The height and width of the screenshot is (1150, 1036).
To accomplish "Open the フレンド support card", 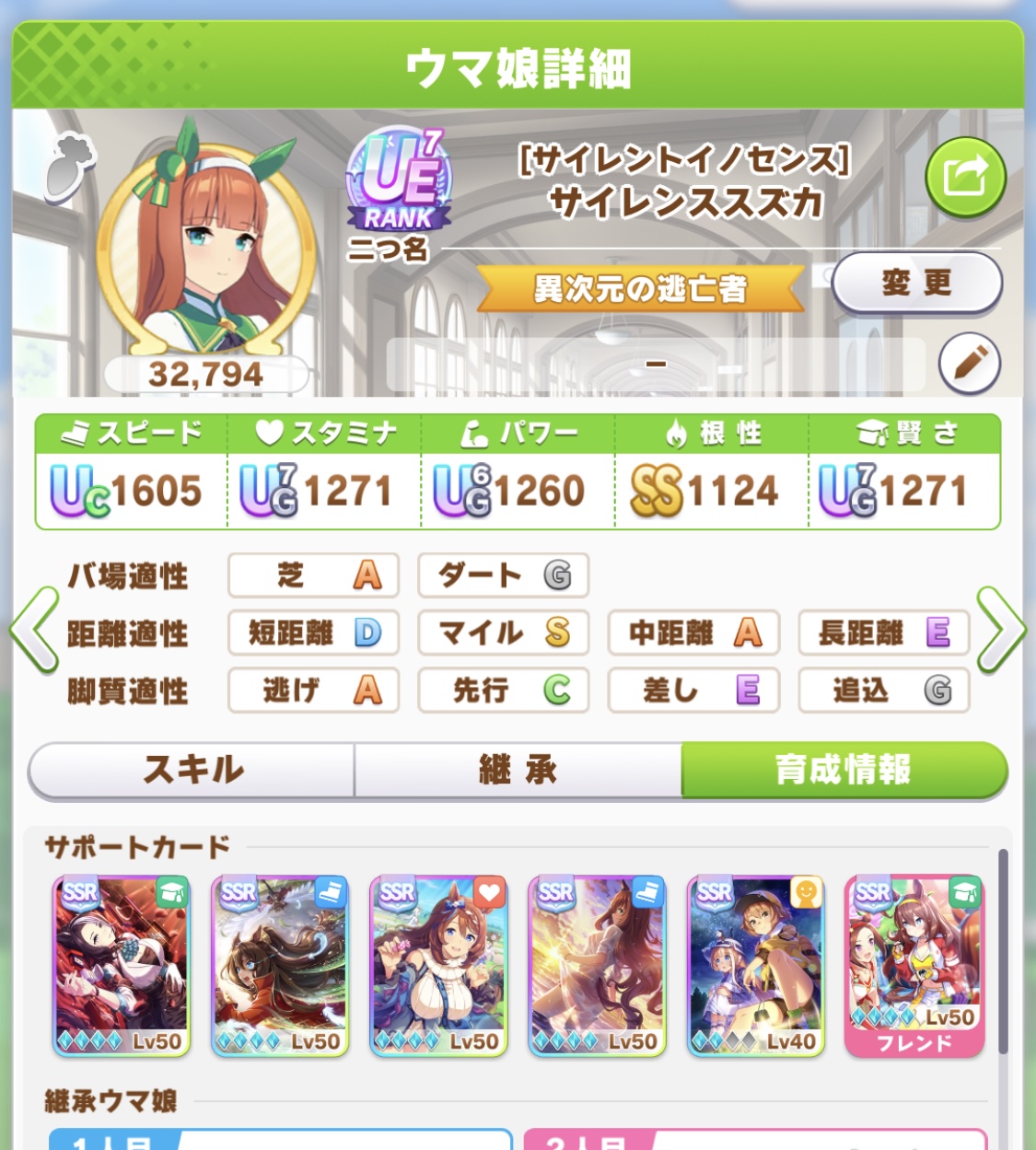I will (914, 965).
